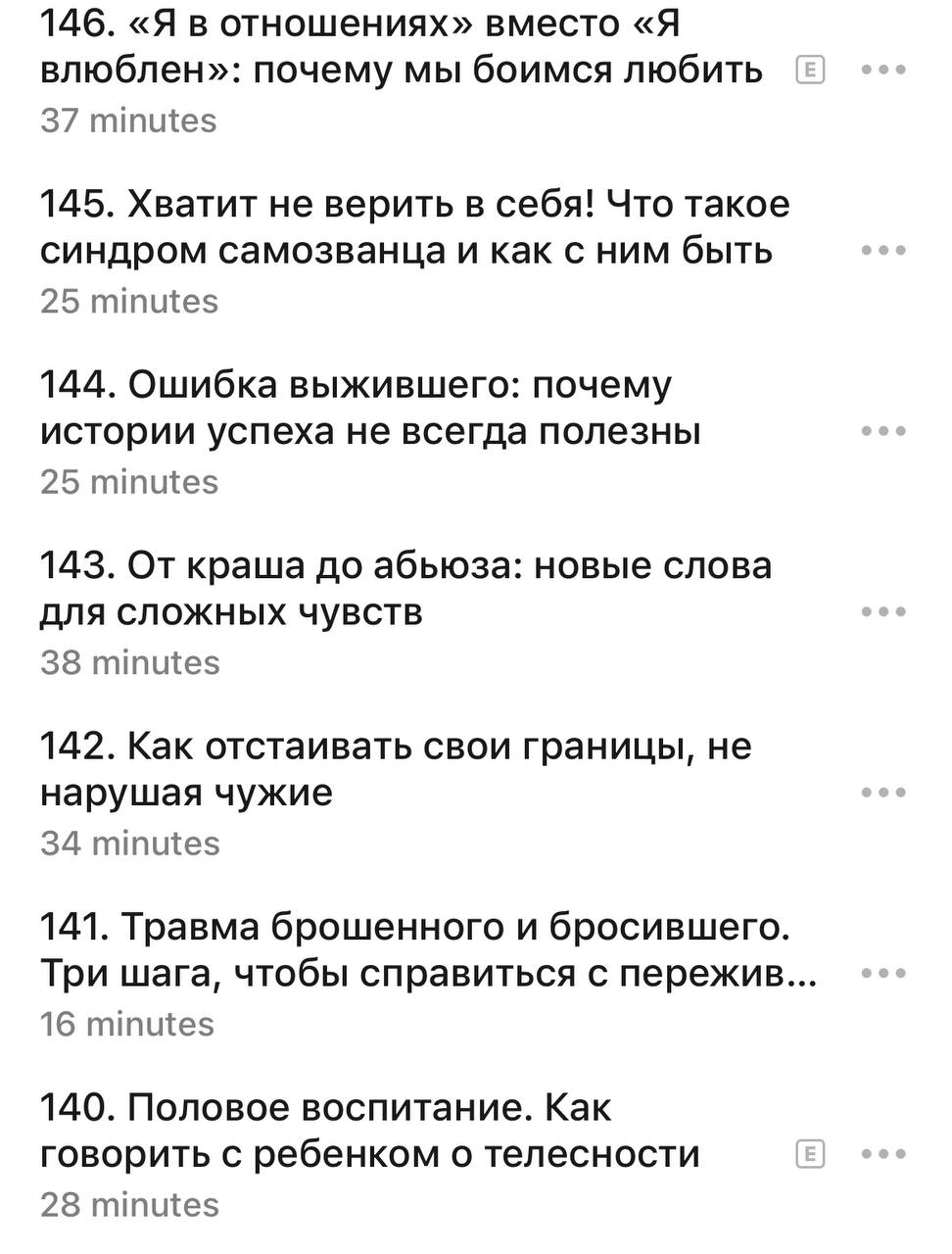
Task: Open more actions for episode 140
Action: click(882, 1154)
